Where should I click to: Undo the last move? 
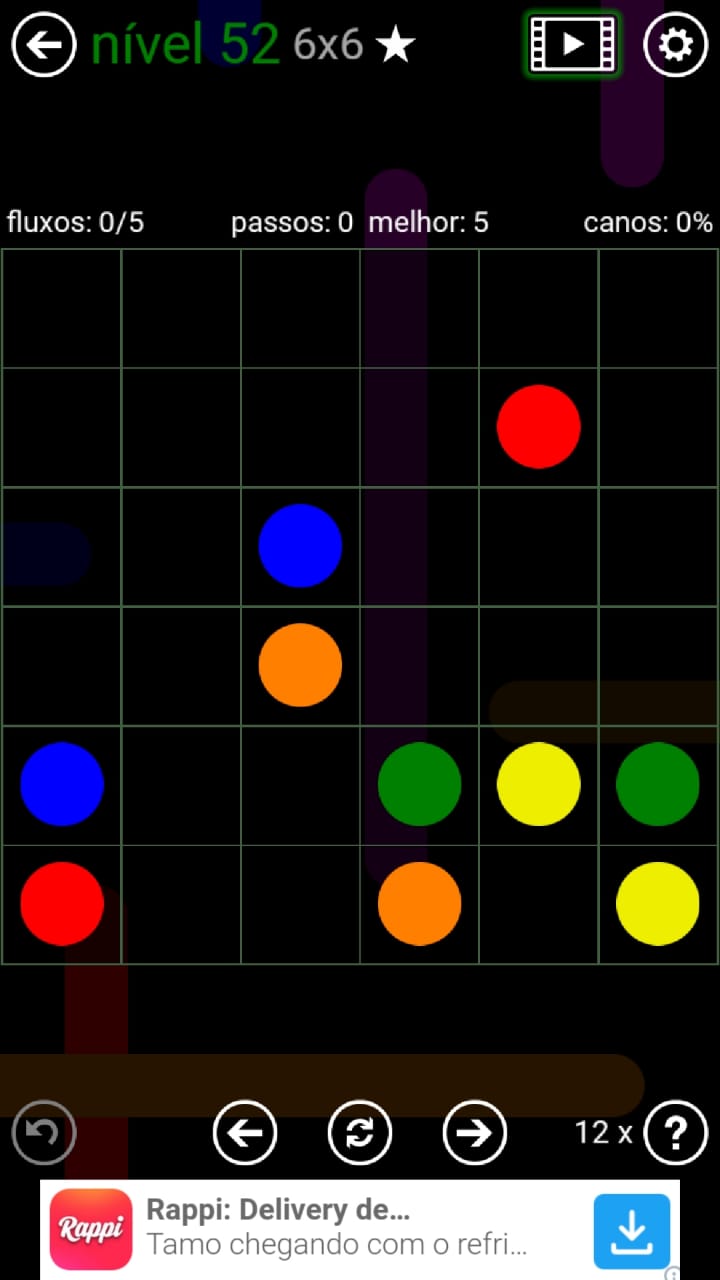pyautogui.click(x=44, y=1132)
